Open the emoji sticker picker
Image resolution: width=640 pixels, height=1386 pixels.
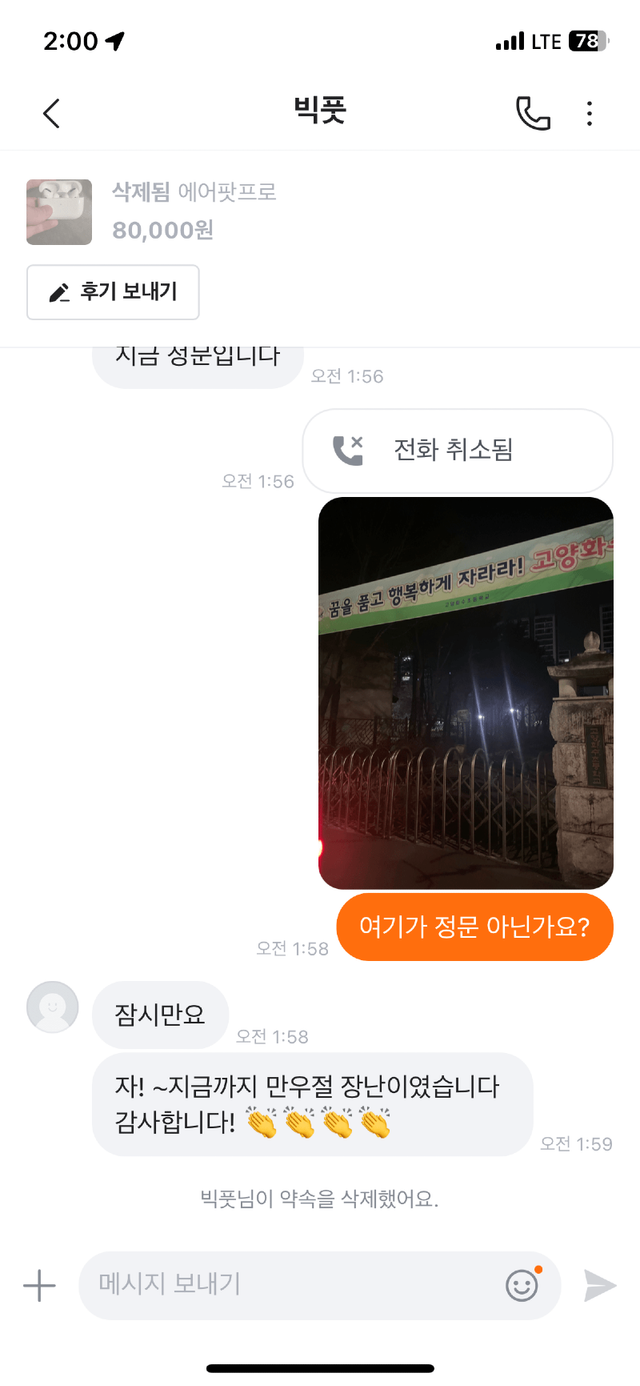pos(522,1285)
